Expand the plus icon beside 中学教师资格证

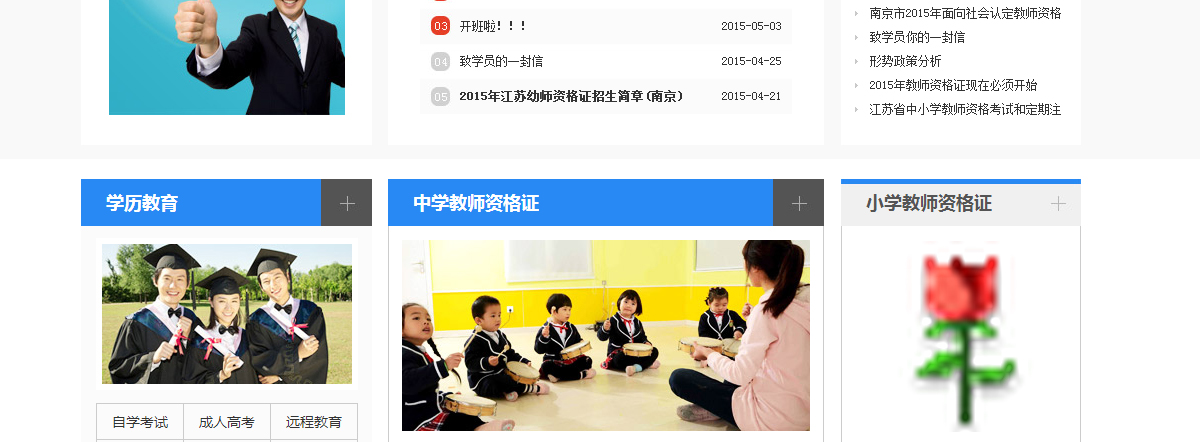(798, 203)
